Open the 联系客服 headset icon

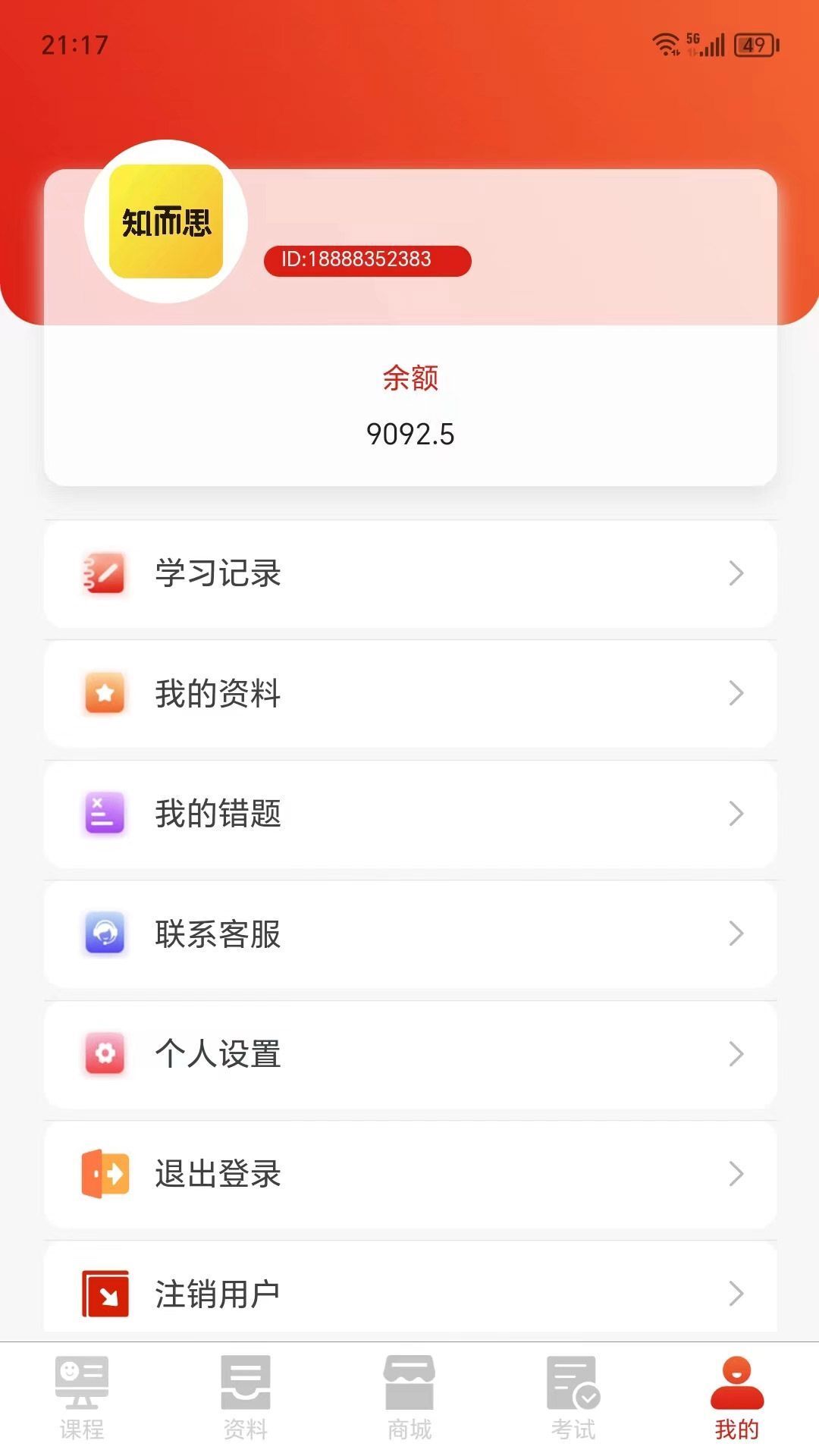point(103,935)
